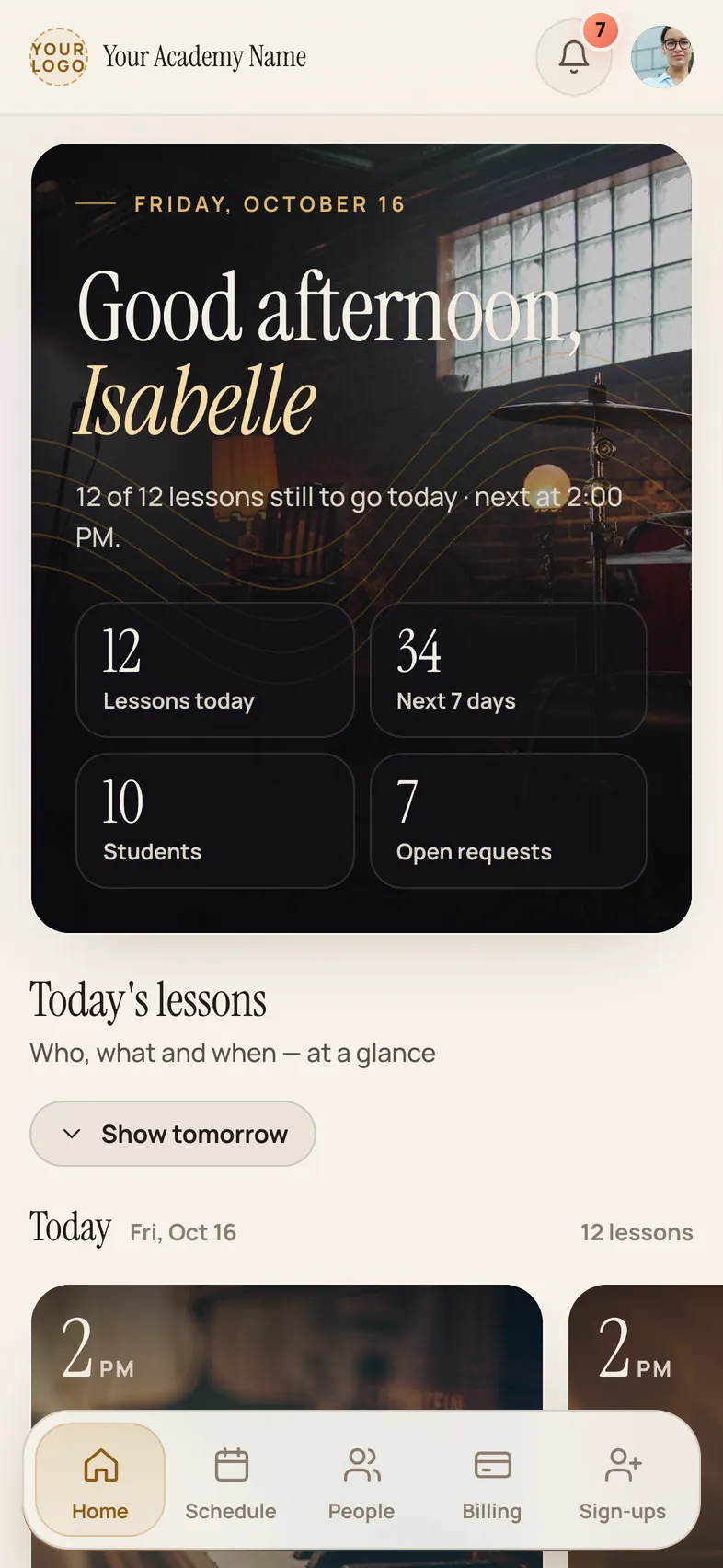Tap the academy logo in the header
The height and width of the screenshot is (1568, 723).
pos(59,57)
